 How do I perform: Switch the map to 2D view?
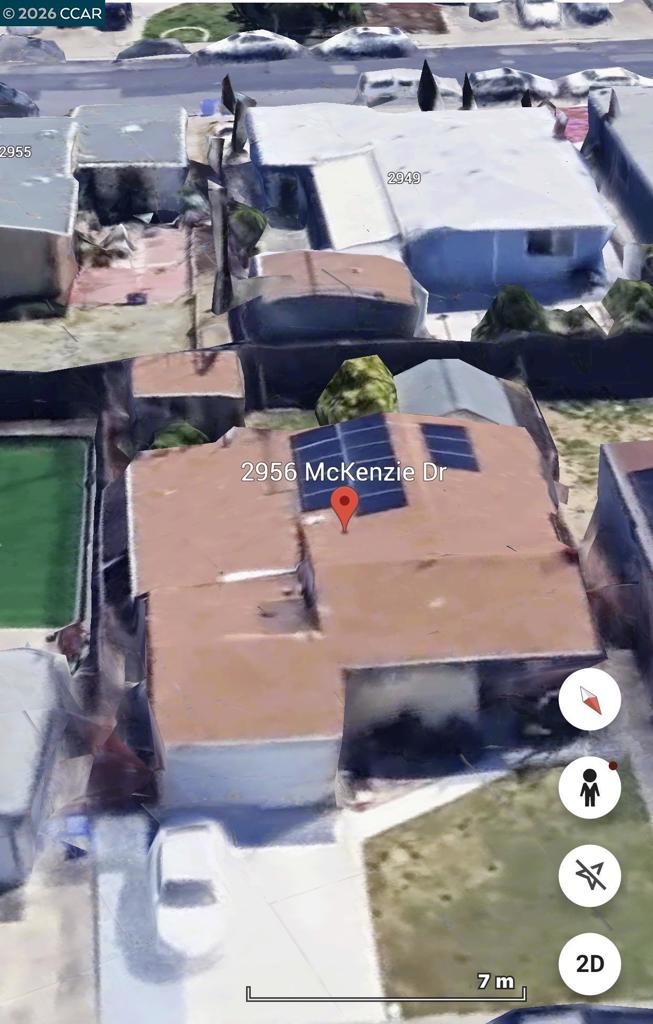tap(590, 963)
